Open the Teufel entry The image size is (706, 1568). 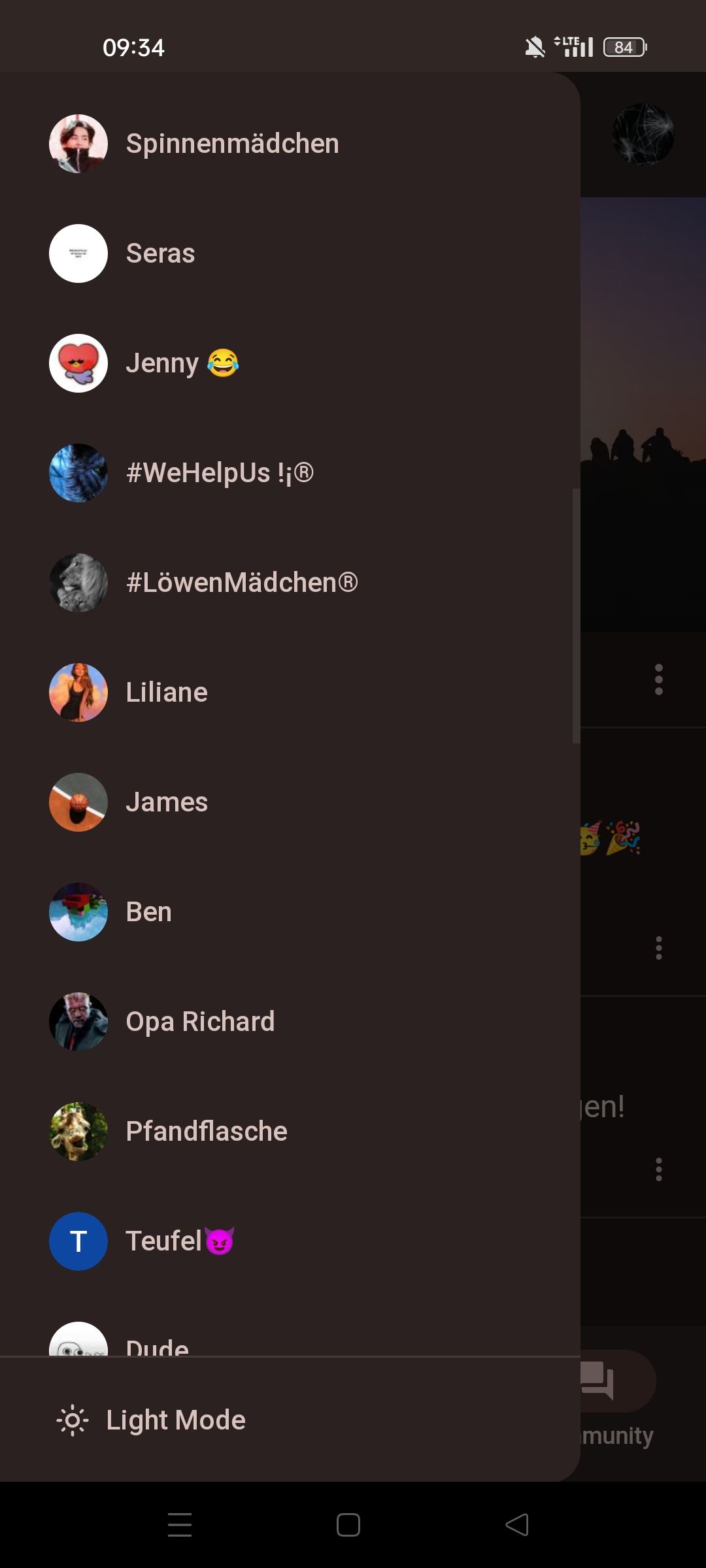coord(180,1241)
